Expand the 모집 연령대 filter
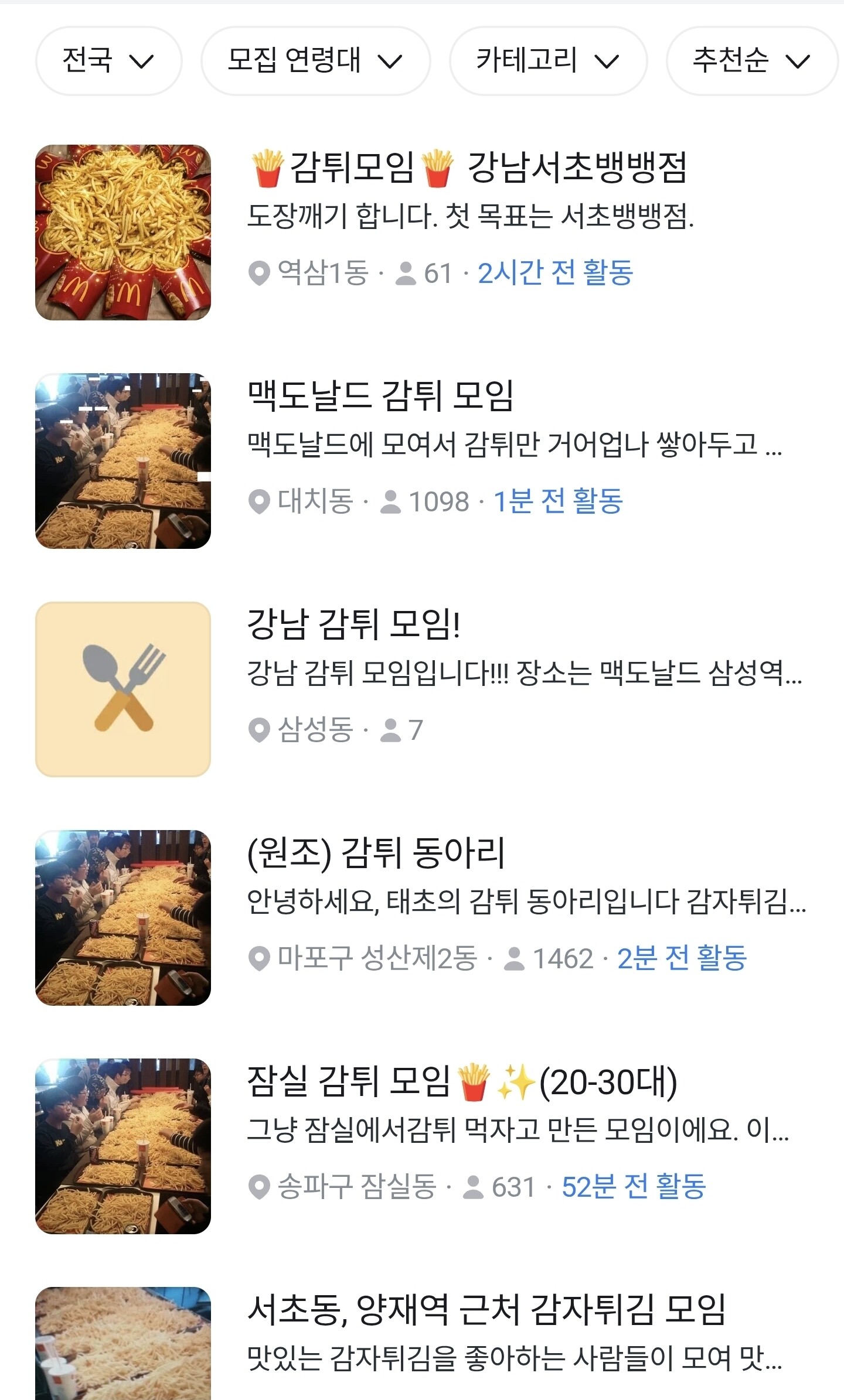The height and width of the screenshot is (1400, 844). [x=315, y=60]
